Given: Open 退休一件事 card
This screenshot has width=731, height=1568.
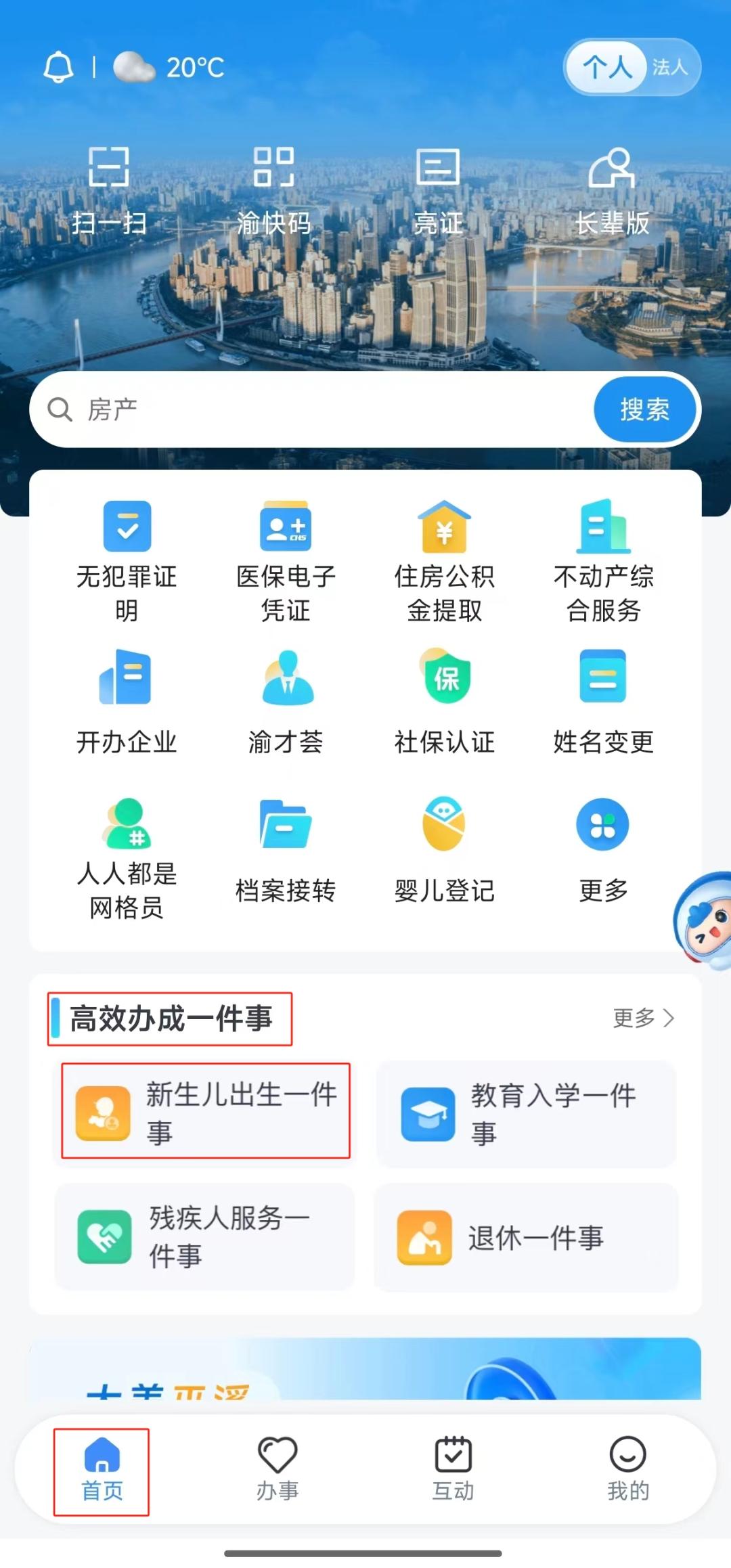Looking at the screenshot, I should click(x=526, y=1238).
